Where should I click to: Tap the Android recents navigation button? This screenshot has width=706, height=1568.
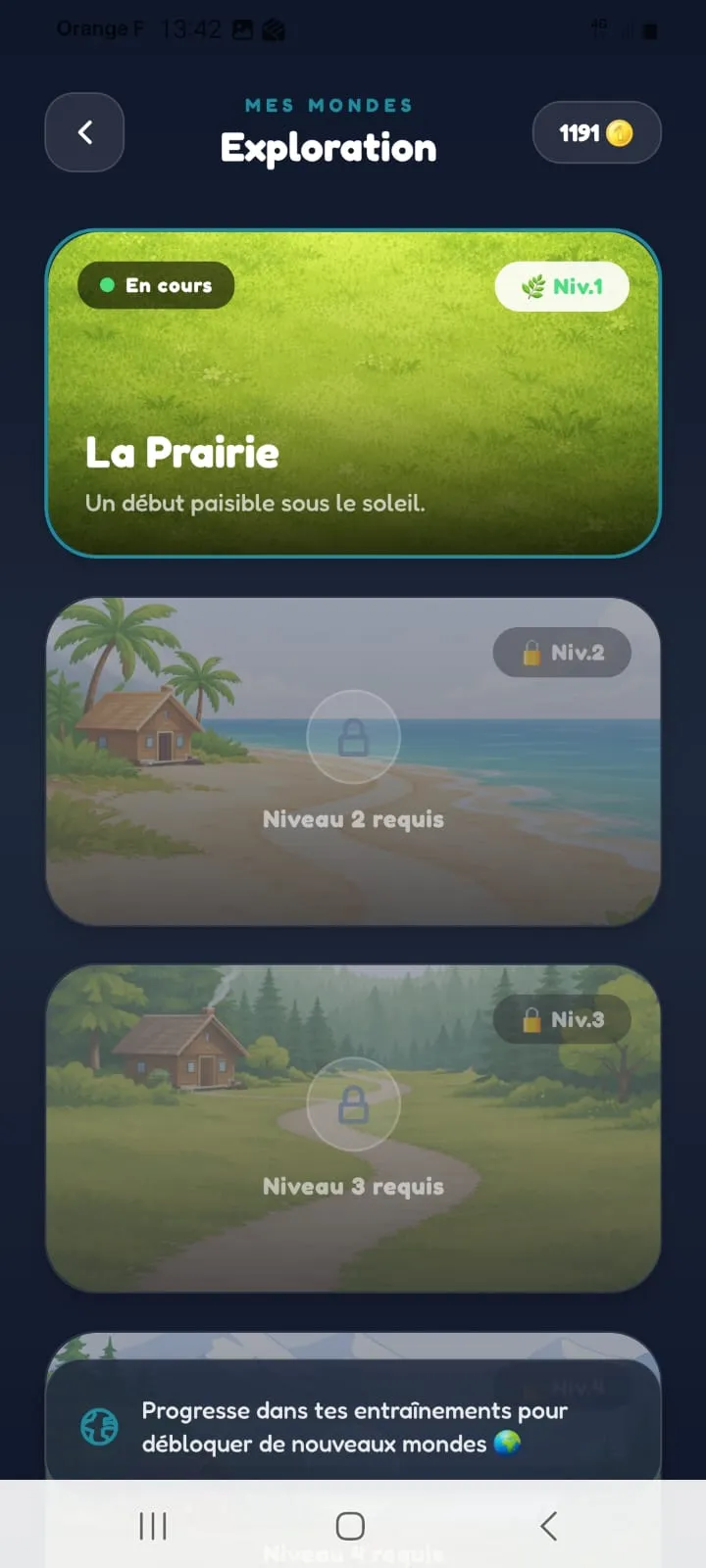point(152,1525)
